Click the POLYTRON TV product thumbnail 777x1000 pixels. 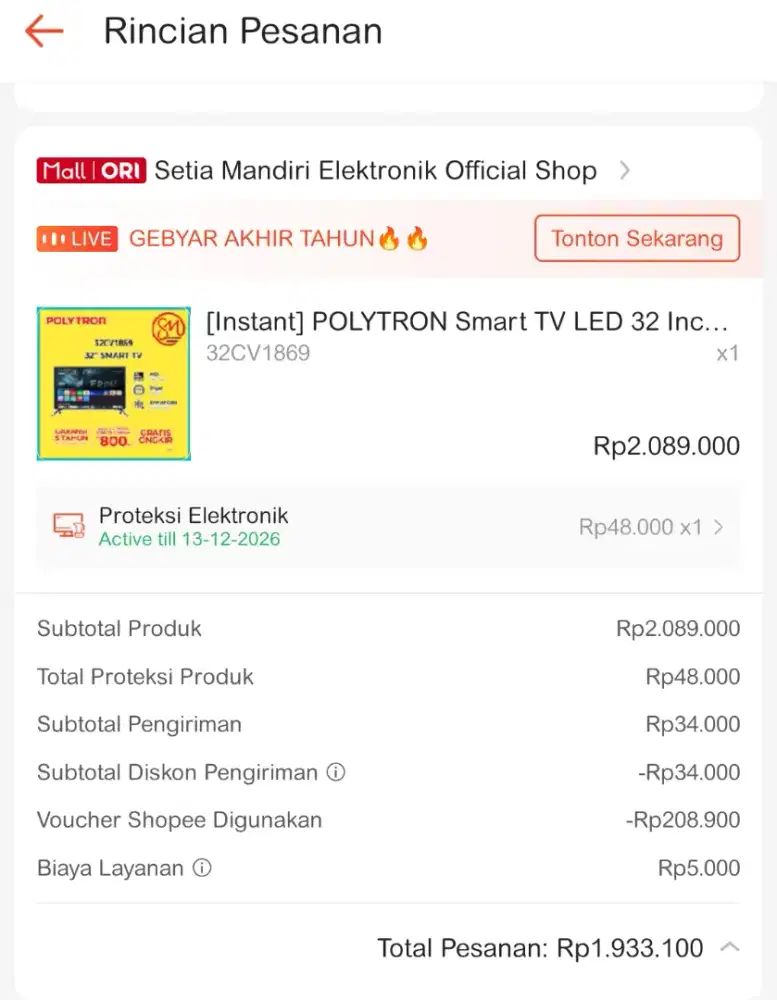pos(113,383)
